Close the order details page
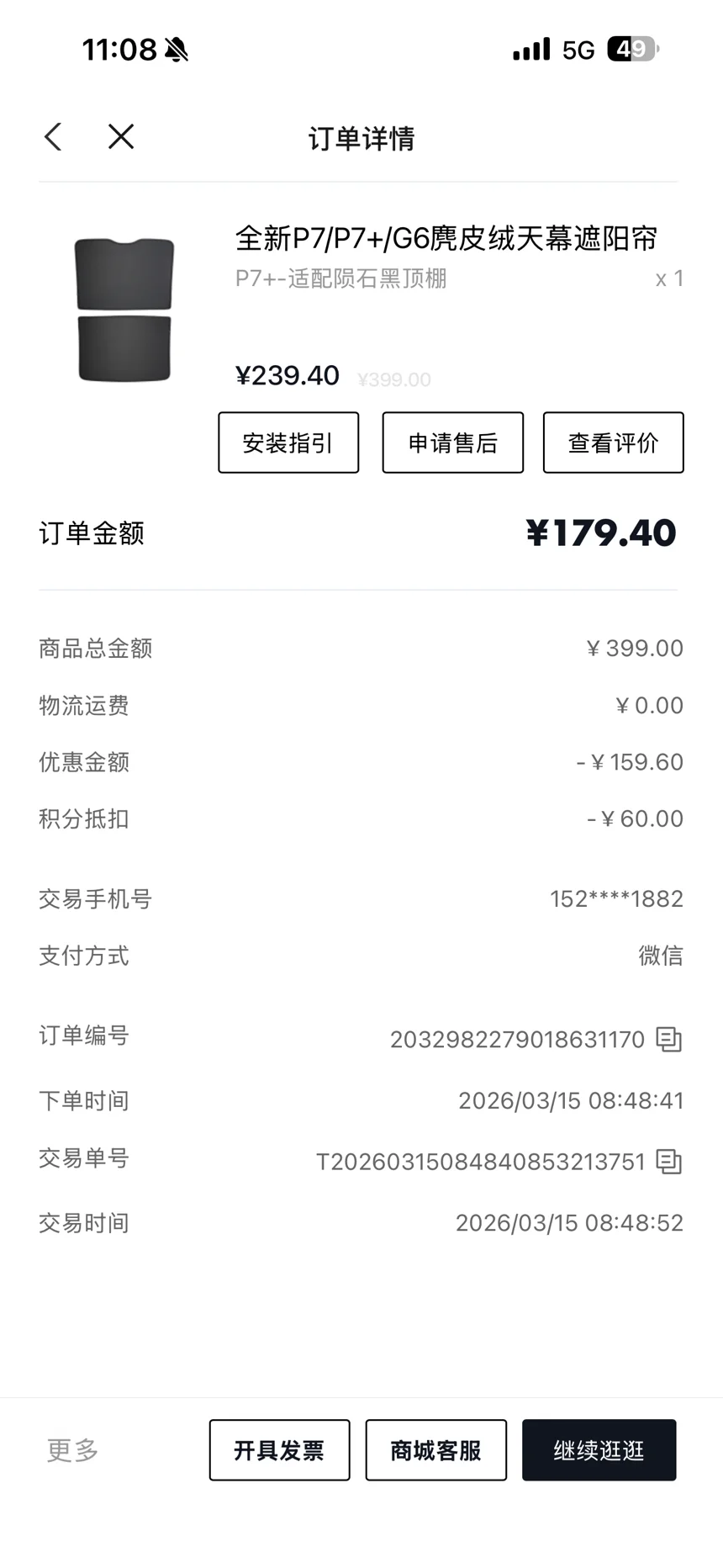723x1568 pixels. tap(121, 137)
